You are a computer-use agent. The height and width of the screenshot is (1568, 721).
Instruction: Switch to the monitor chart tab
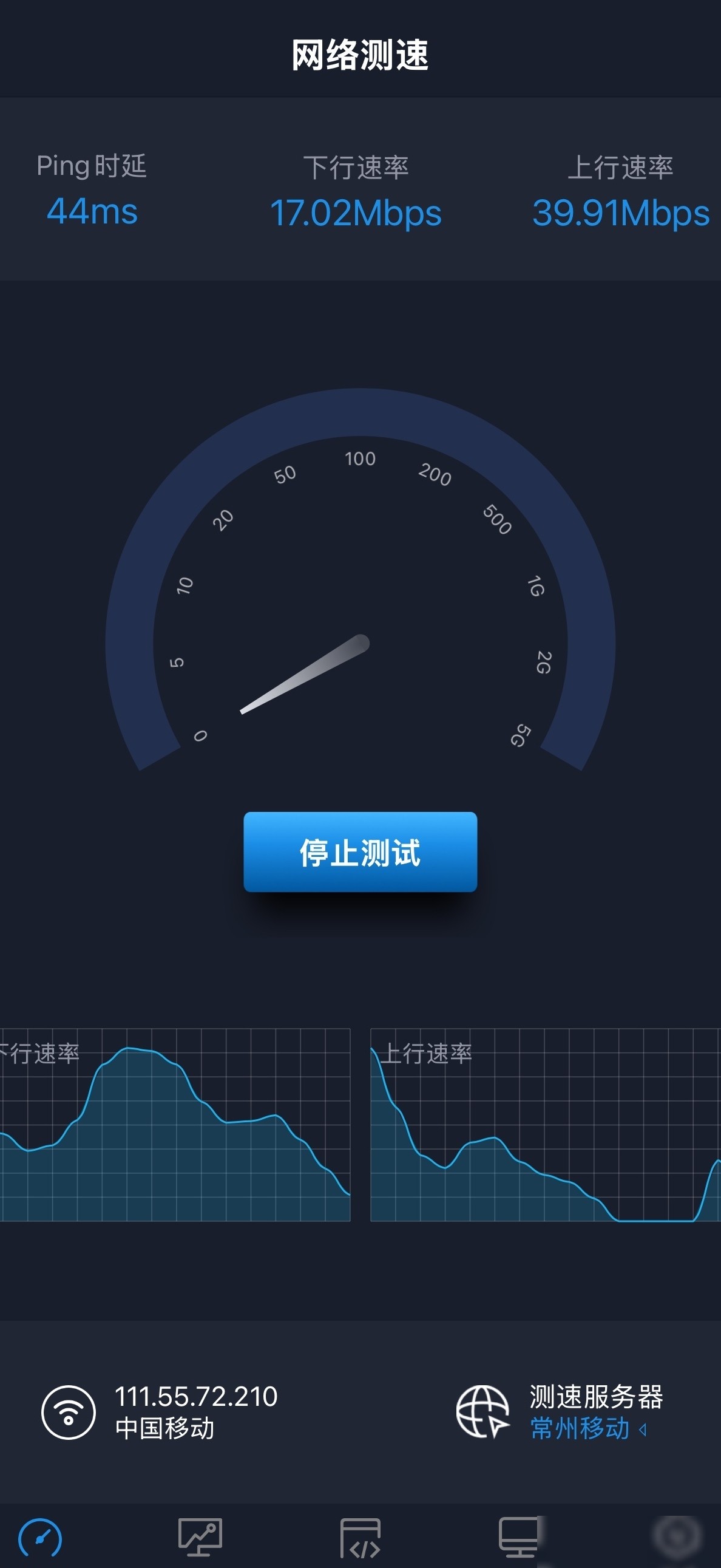click(200, 1537)
